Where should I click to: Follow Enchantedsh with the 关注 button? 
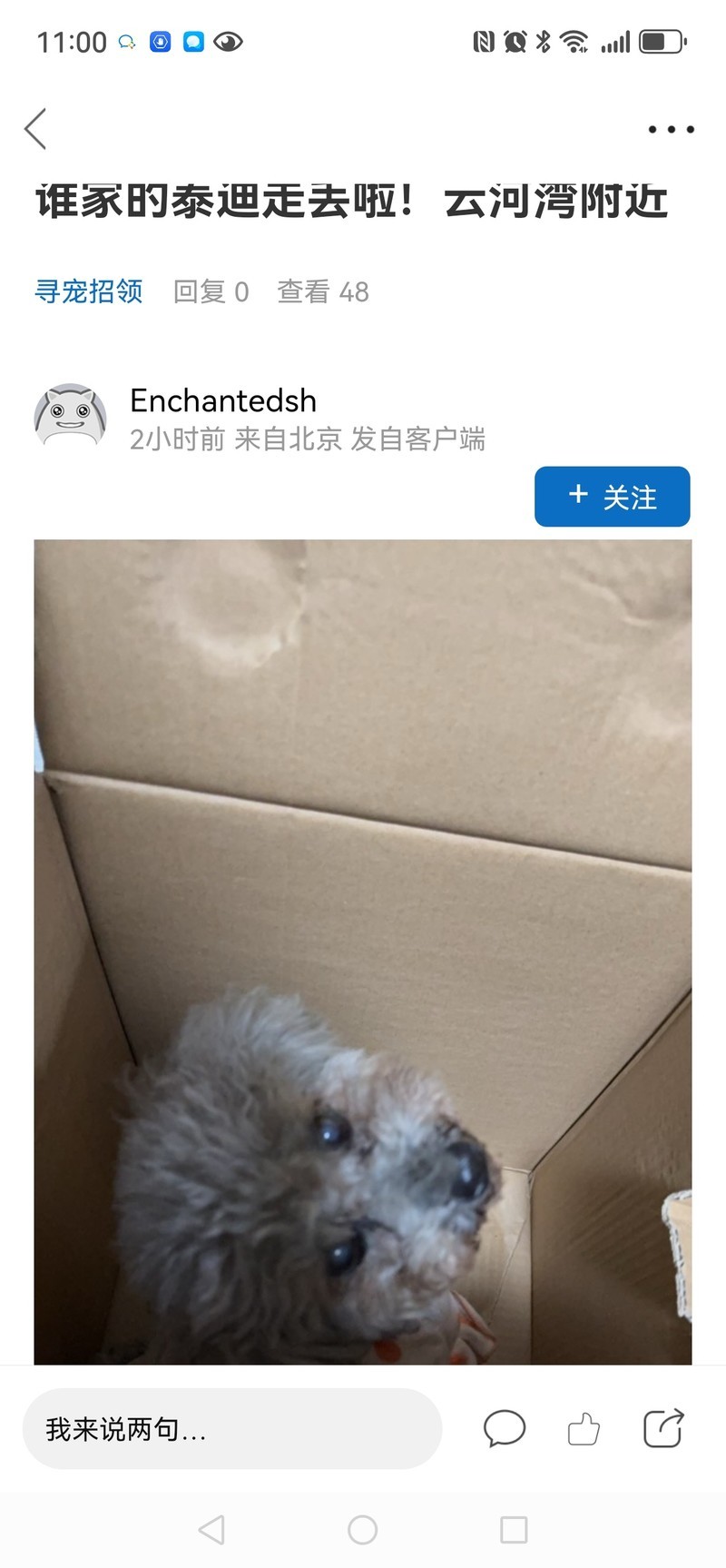click(x=612, y=497)
